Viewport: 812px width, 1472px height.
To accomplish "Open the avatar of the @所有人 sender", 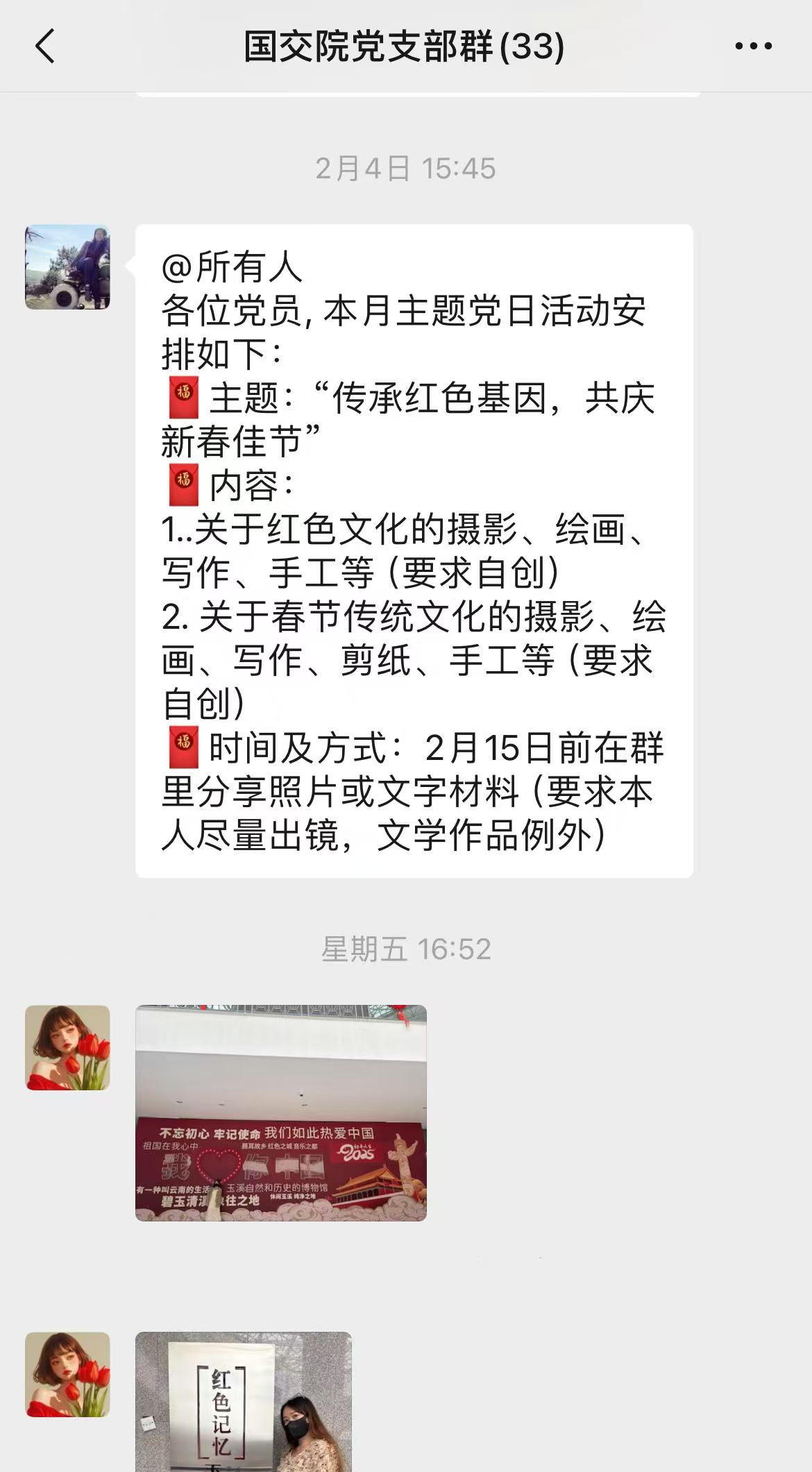I will (67, 267).
